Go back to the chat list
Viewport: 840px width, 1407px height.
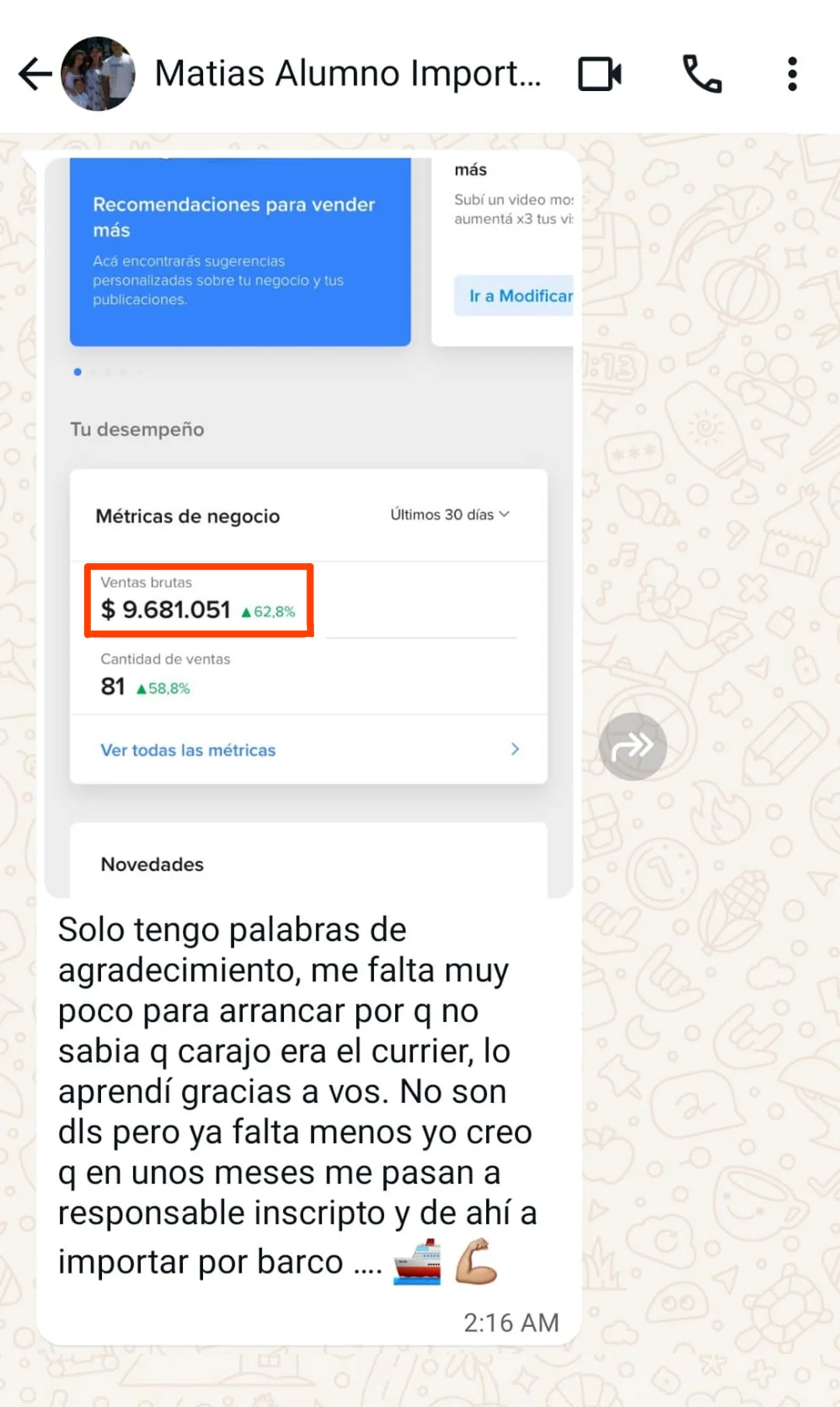click(34, 75)
